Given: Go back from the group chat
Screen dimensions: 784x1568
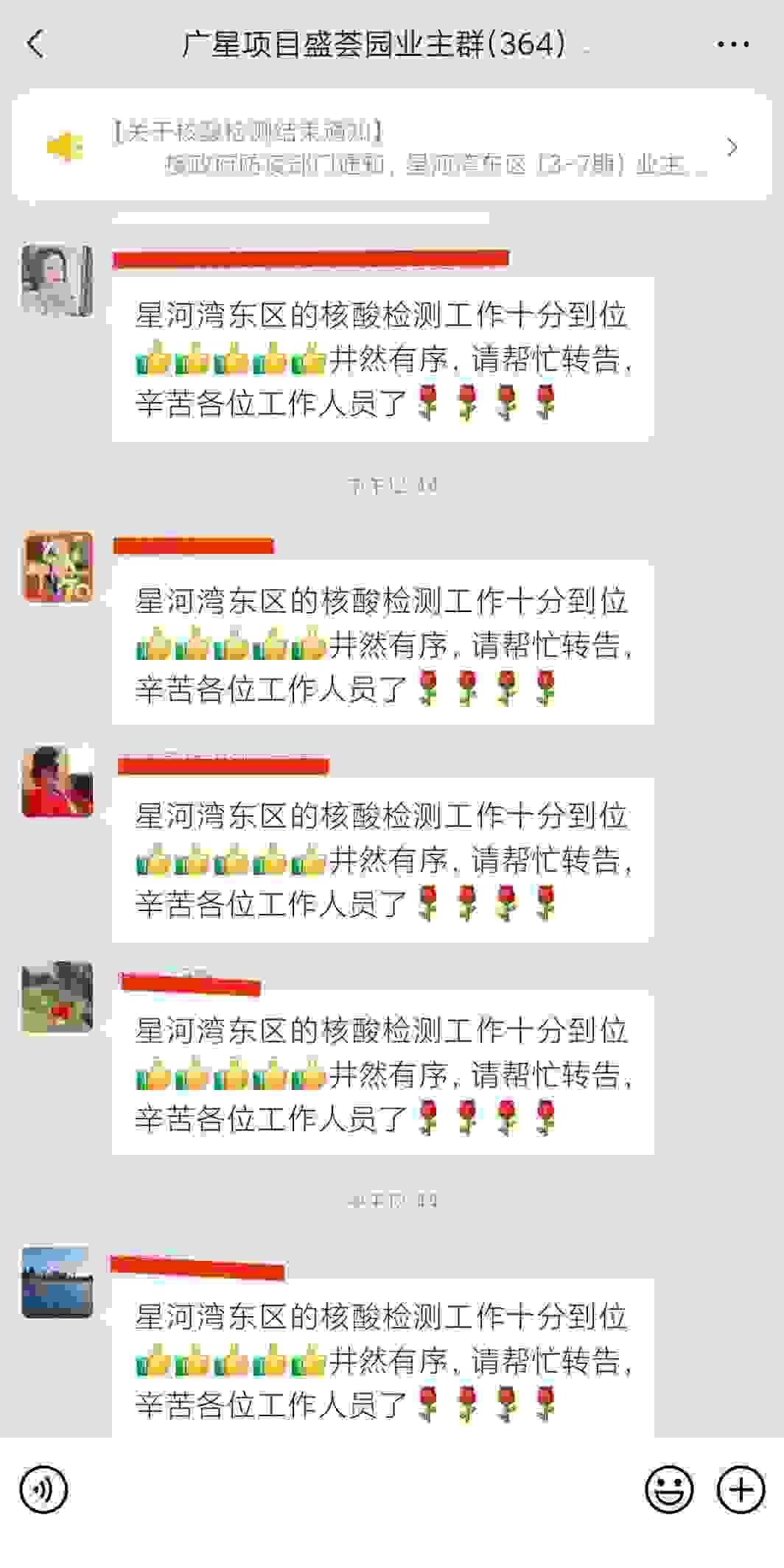Looking at the screenshot, I should point(35,44).
